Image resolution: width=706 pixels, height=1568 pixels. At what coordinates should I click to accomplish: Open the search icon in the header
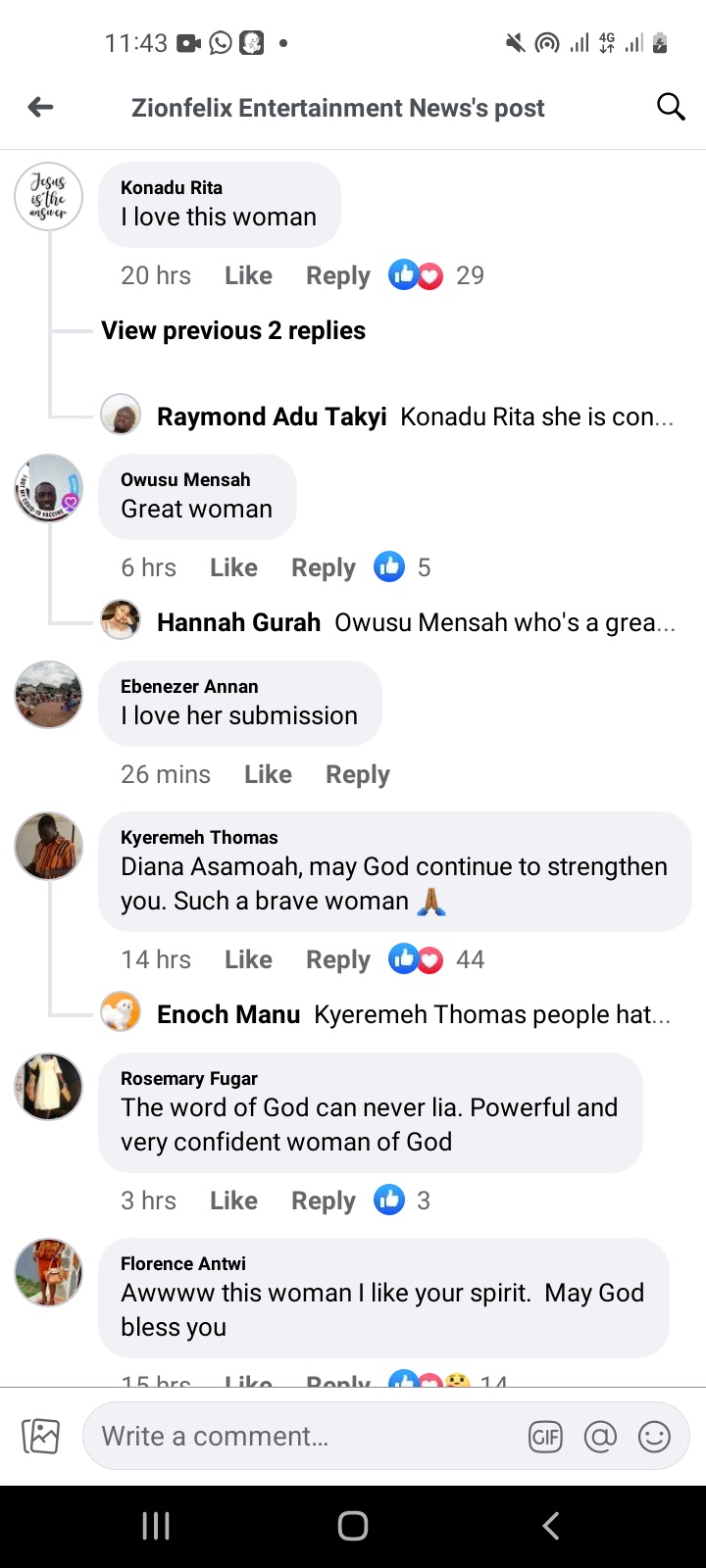671,107
